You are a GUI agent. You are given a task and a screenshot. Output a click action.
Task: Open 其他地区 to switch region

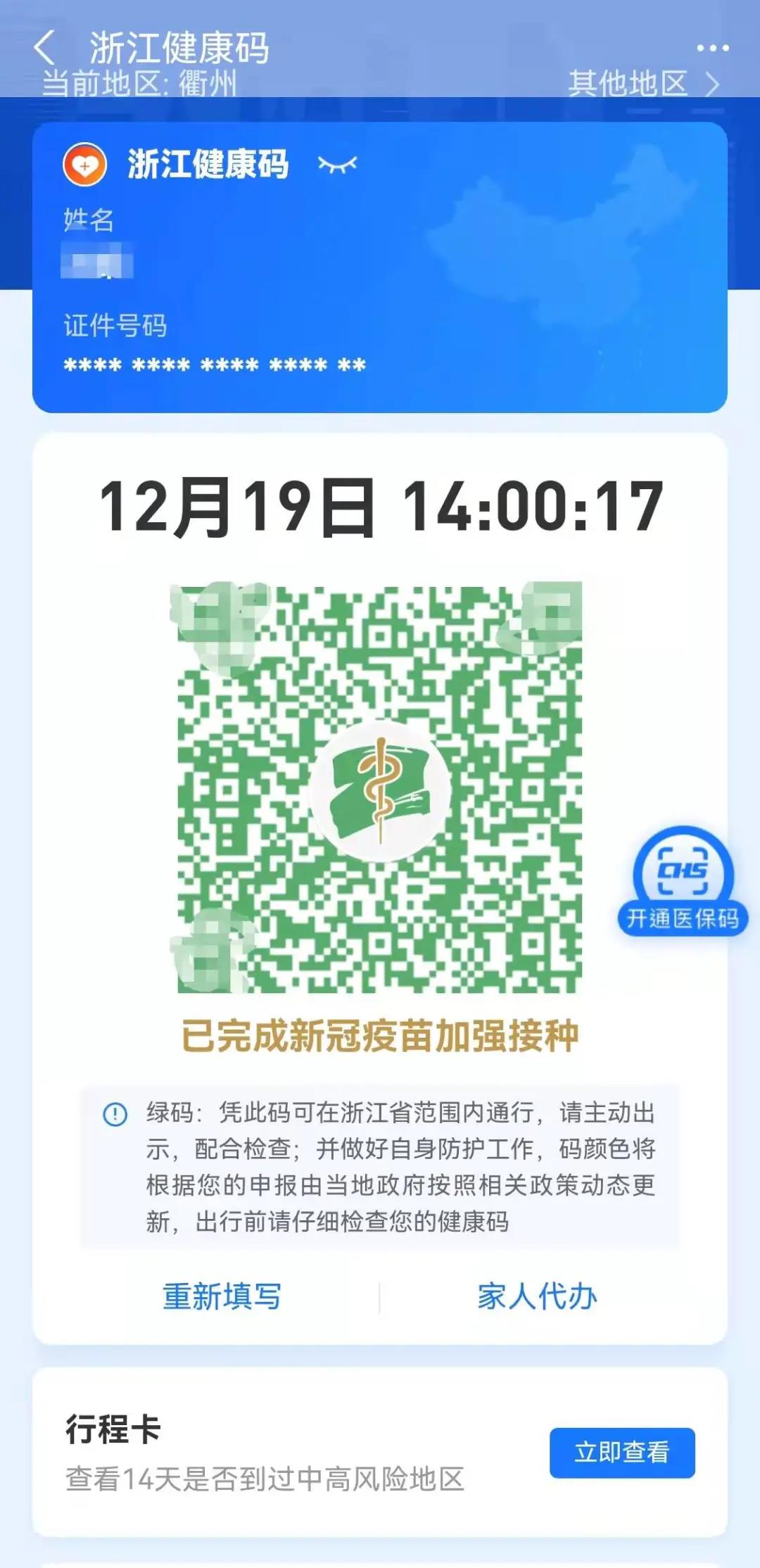click(x=644, y=84)
